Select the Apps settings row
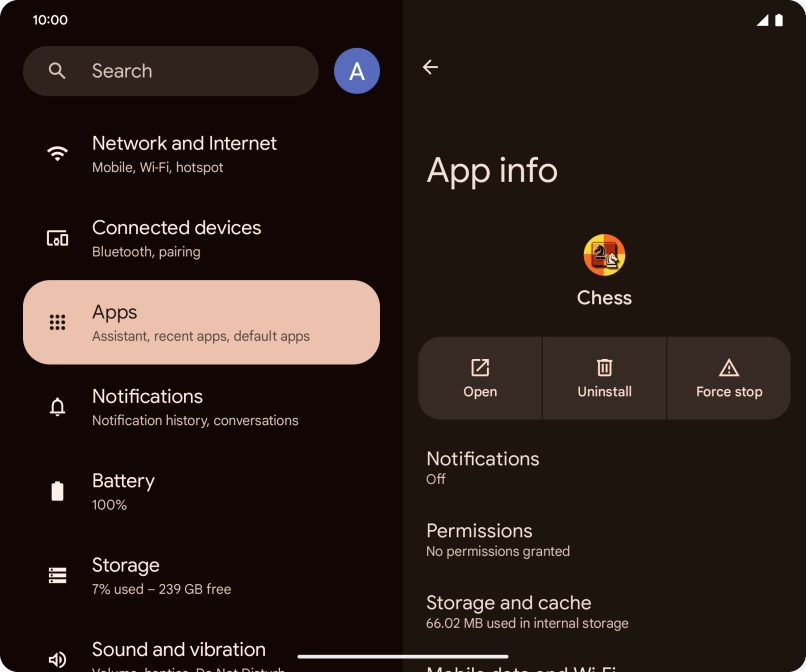806x672 pixels. tap(201, 322)
